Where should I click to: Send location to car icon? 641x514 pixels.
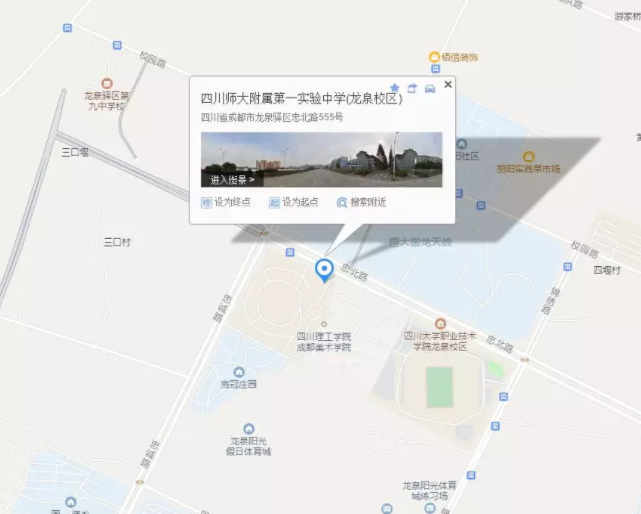429,89
